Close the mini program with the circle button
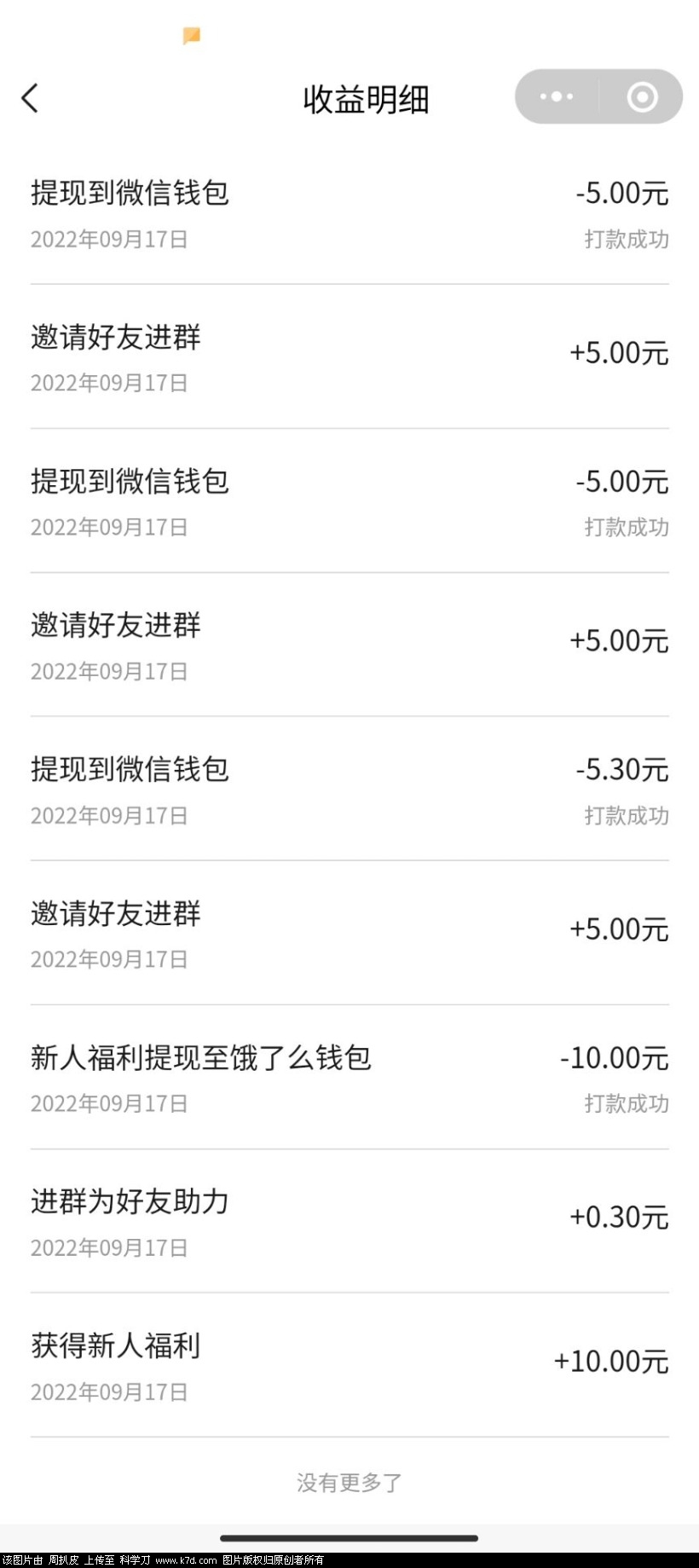 coord(642,97)
